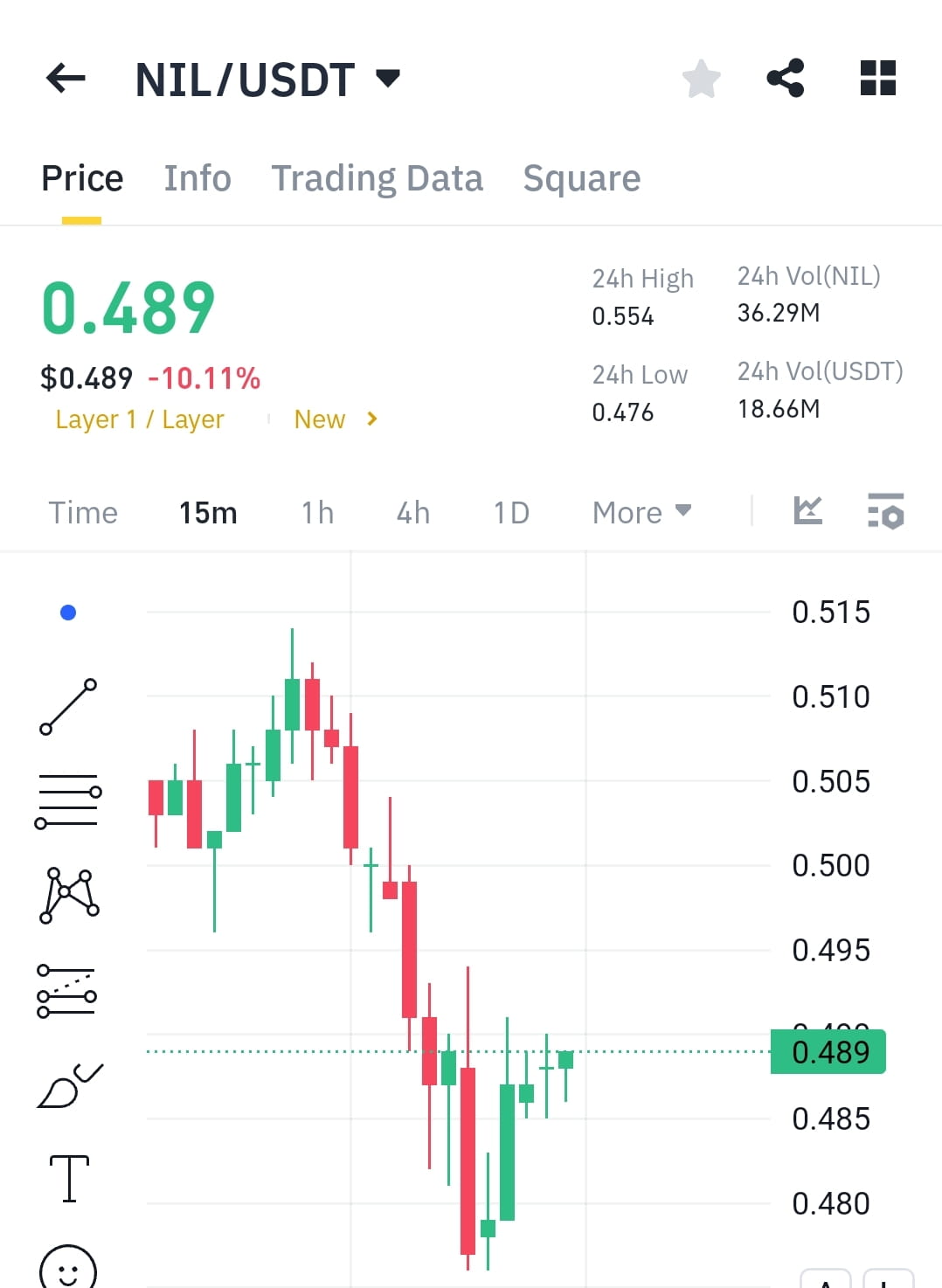Select the 4h candle interval

[x=412, y=513]
